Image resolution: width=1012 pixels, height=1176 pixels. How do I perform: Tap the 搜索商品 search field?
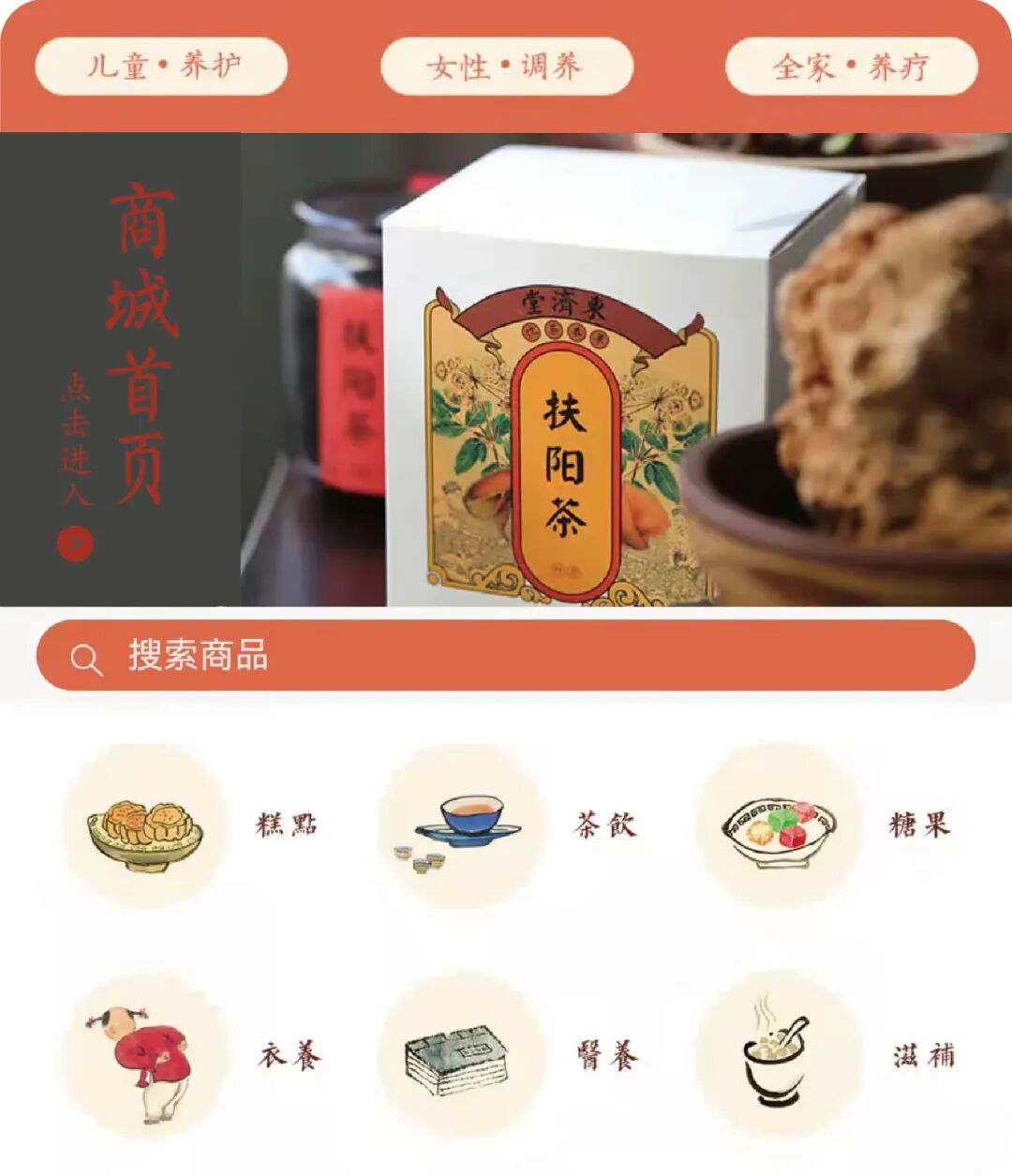pos(506,655)
